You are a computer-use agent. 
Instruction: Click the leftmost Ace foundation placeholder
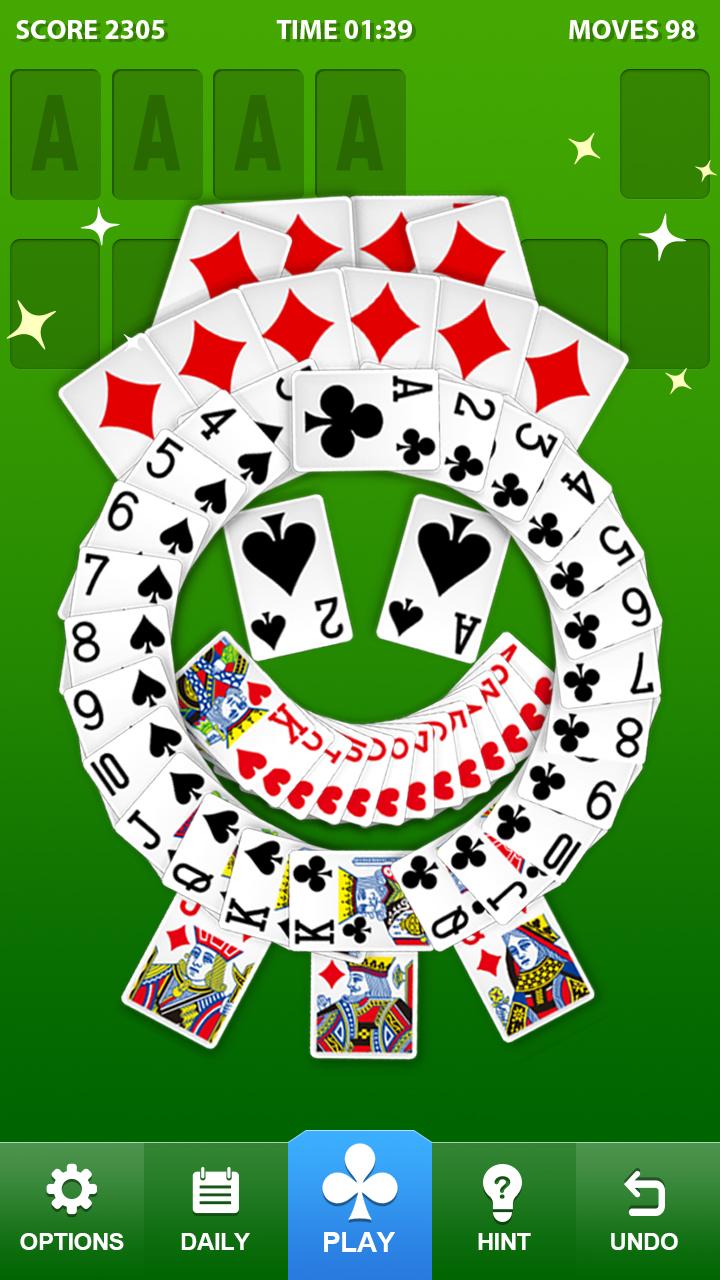point(55,130)
